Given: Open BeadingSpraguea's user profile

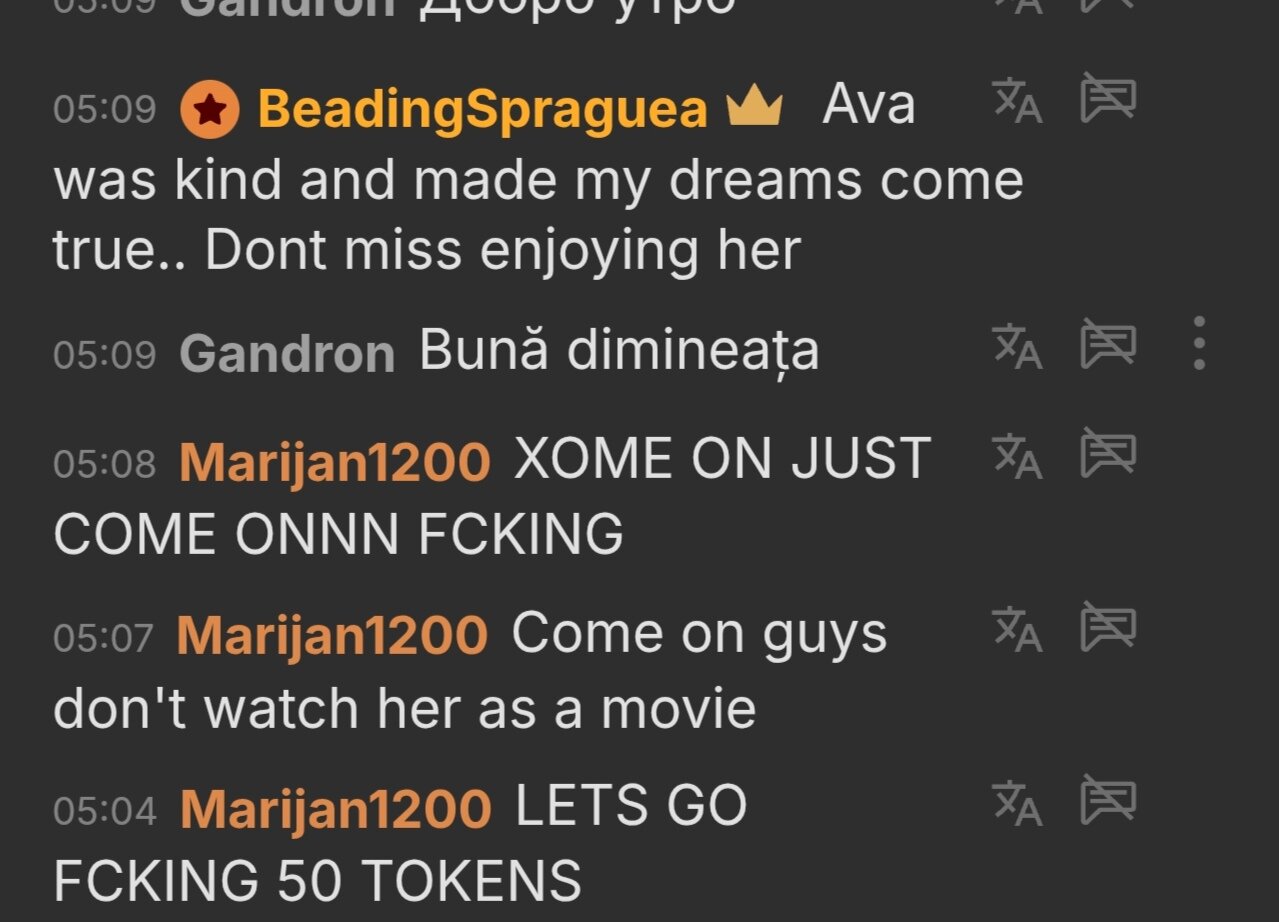Looking at the screenshot, I should pos(482,108).
